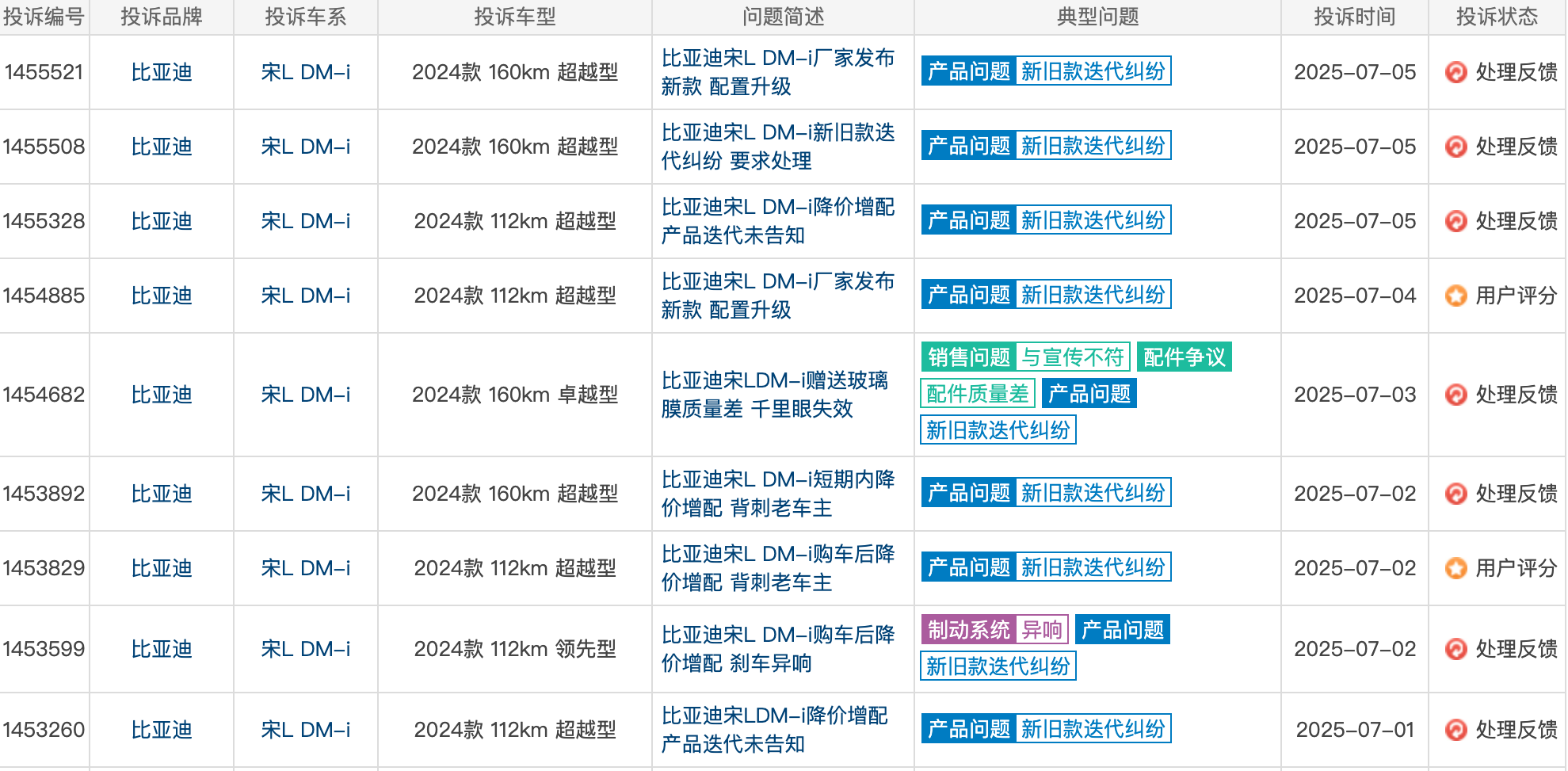The height and width of the screenshot is (771, 1568).
Task: Open 比亚迪 brand link in row 1454682
Action: pyautogui.click(x=162, y=395)
